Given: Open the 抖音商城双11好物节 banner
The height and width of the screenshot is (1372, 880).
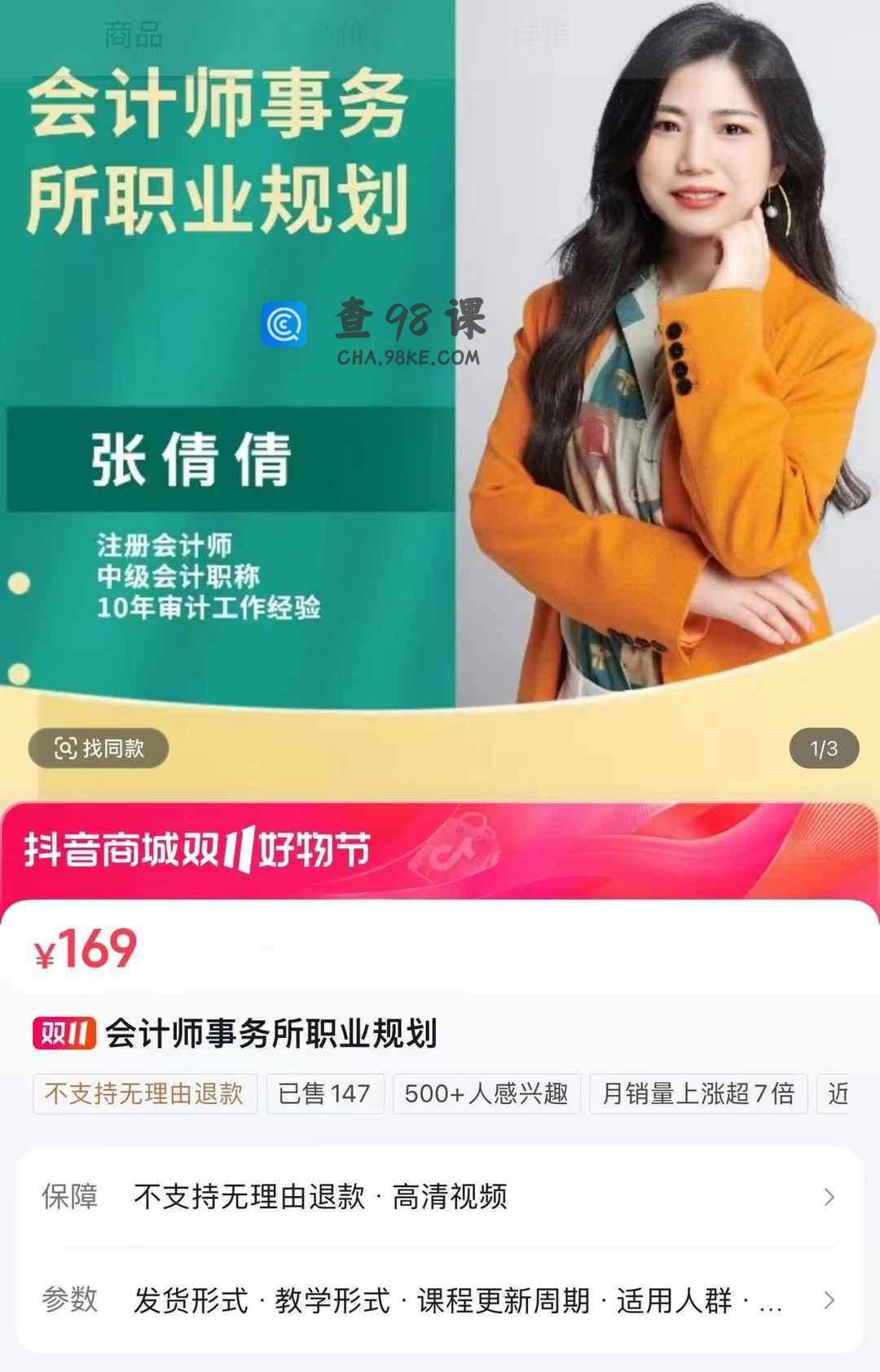Looking at the screenshot, I should 439,850.
